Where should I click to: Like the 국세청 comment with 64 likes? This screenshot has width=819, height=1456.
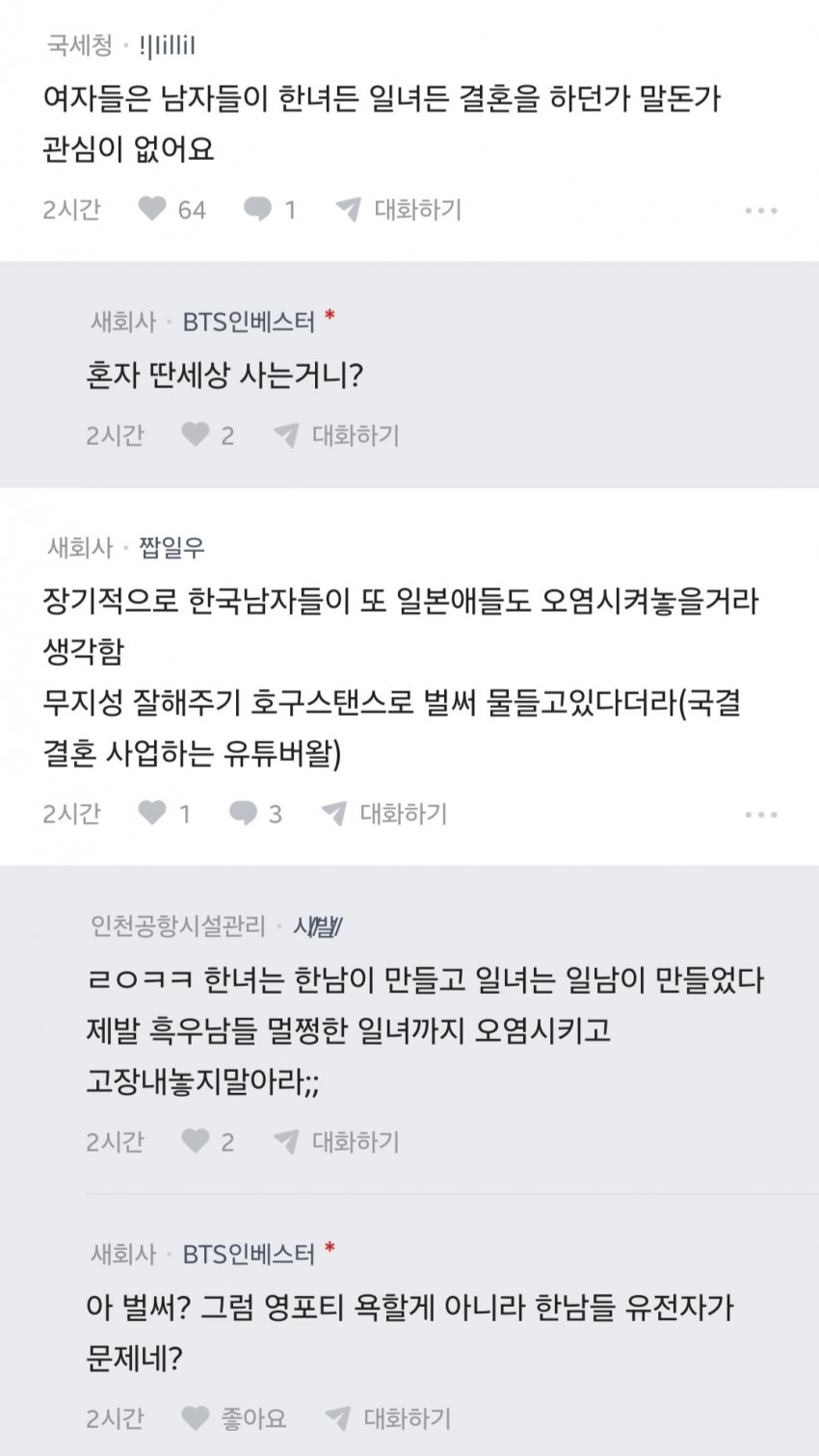click(153, 209)
